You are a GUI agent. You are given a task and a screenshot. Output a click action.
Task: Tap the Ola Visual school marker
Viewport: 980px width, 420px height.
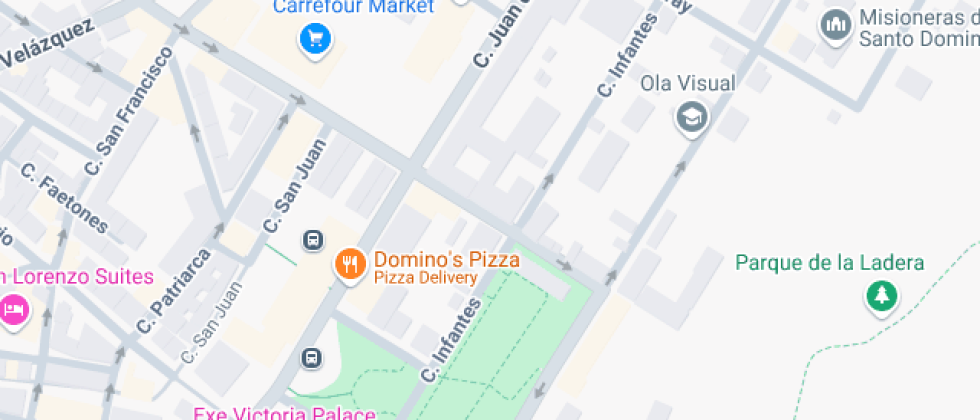[691, 118]
